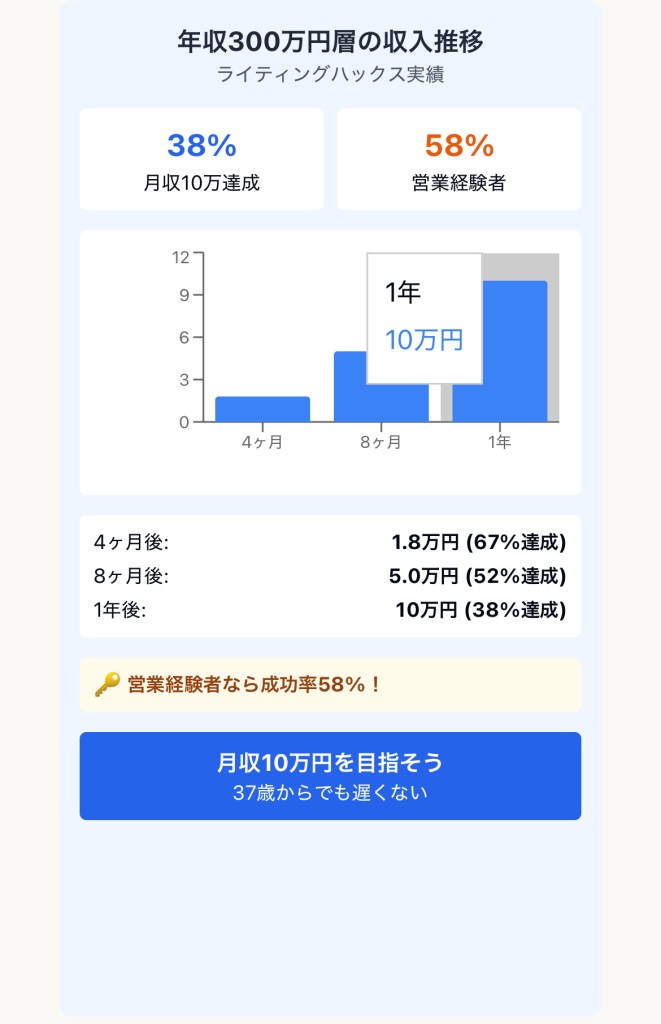Viewport: 661px width, 1024px height.
Task: Select the 8ヶ月 bar in the chart
Action: click(x=350, y=402)
